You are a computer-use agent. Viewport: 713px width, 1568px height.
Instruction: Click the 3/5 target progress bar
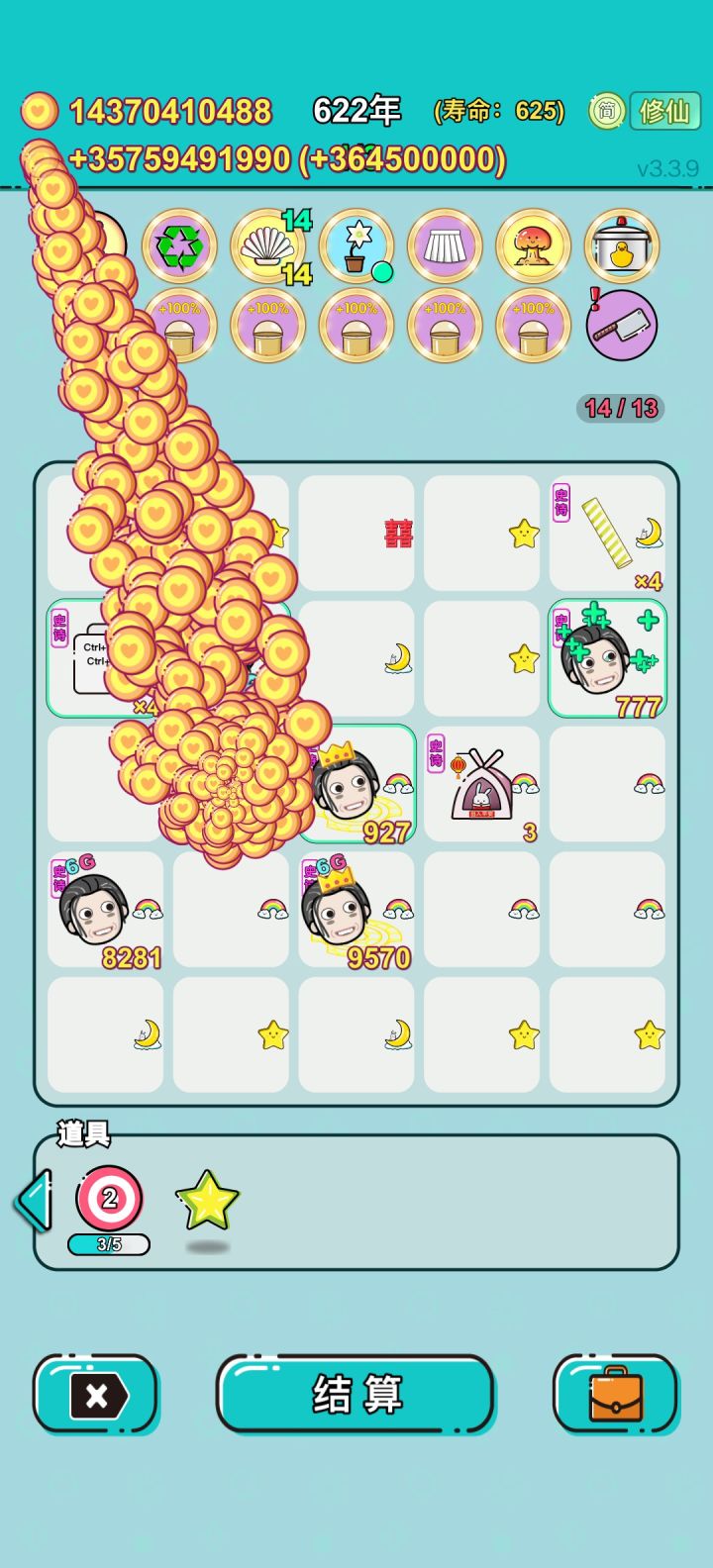coord(108,1245)
